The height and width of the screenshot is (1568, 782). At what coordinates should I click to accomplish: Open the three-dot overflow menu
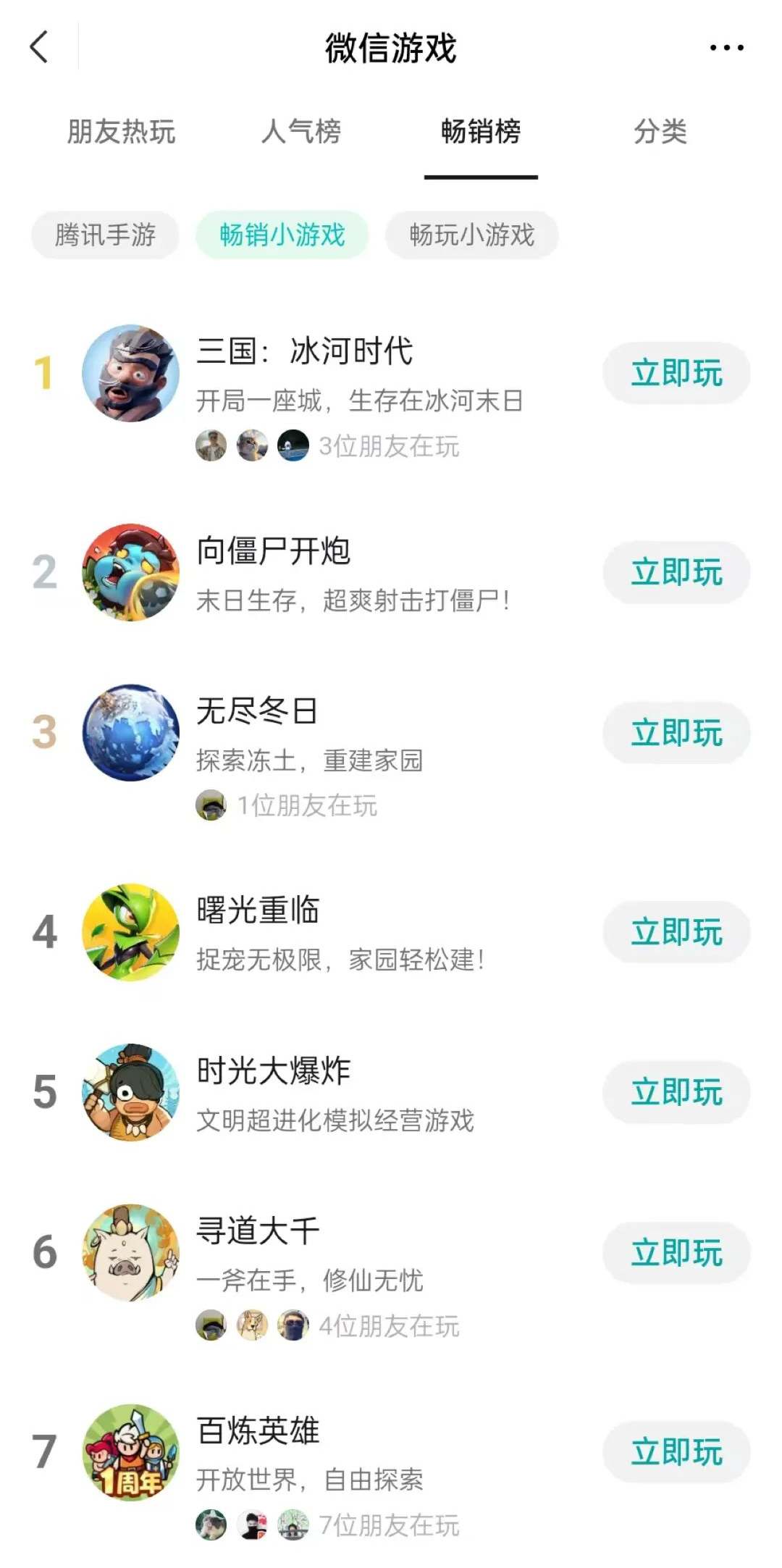click(726, 48)
